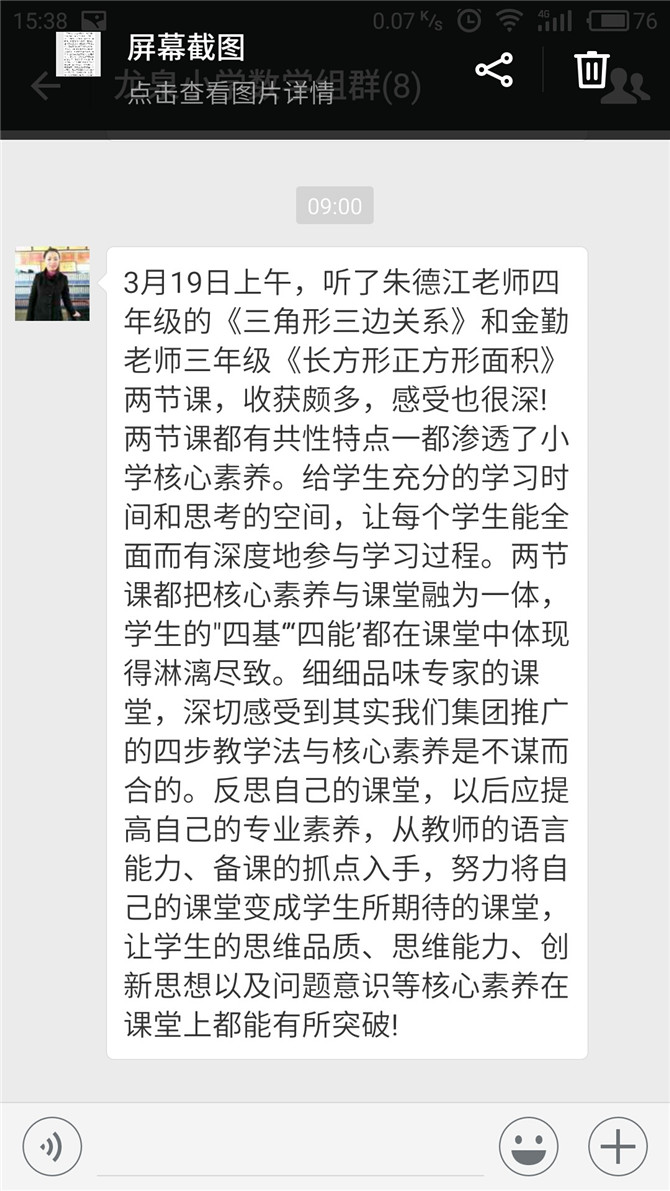Share the screenshot
Screen dimensions: 670x1191
(x=494, y=69)
